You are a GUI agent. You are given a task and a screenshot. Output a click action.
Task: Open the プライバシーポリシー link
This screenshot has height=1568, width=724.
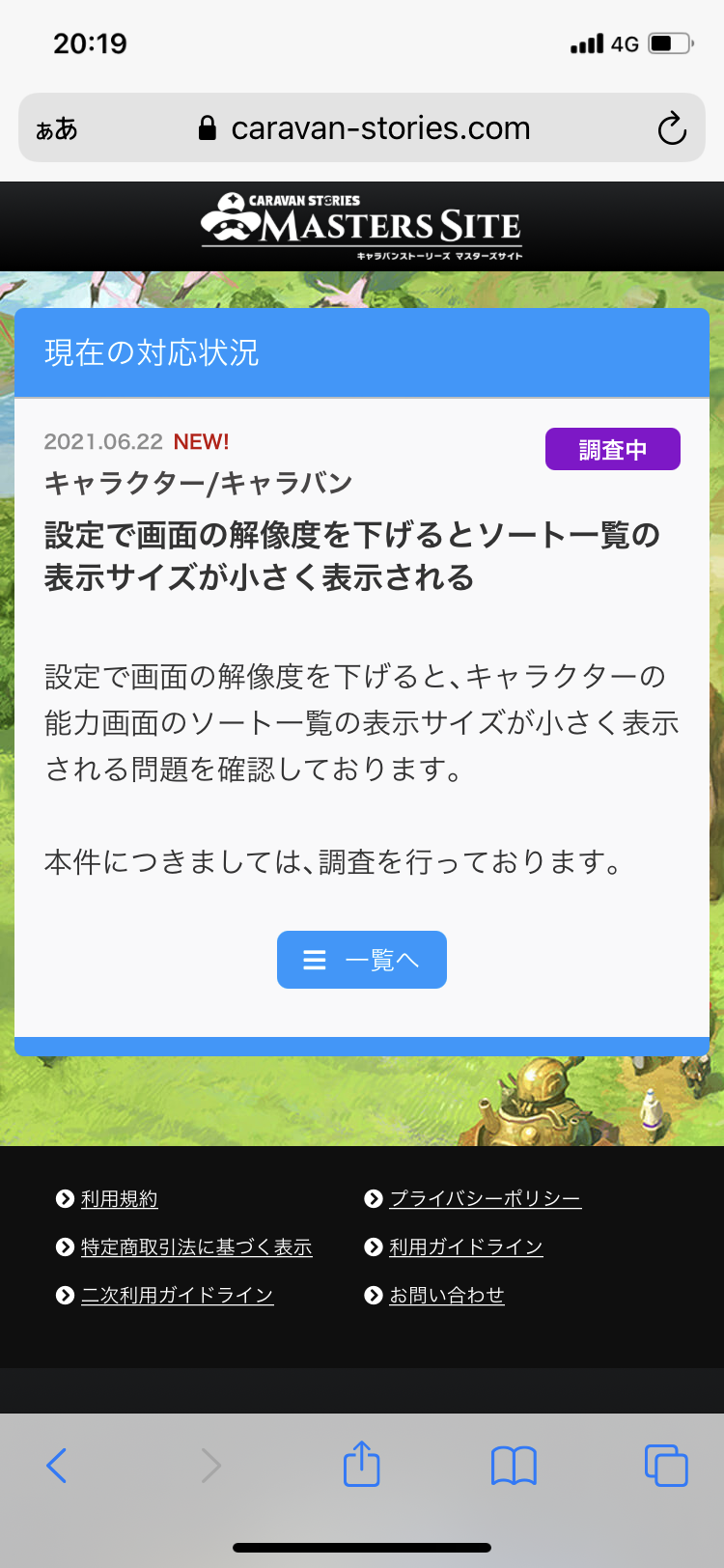pos(485,1199)
